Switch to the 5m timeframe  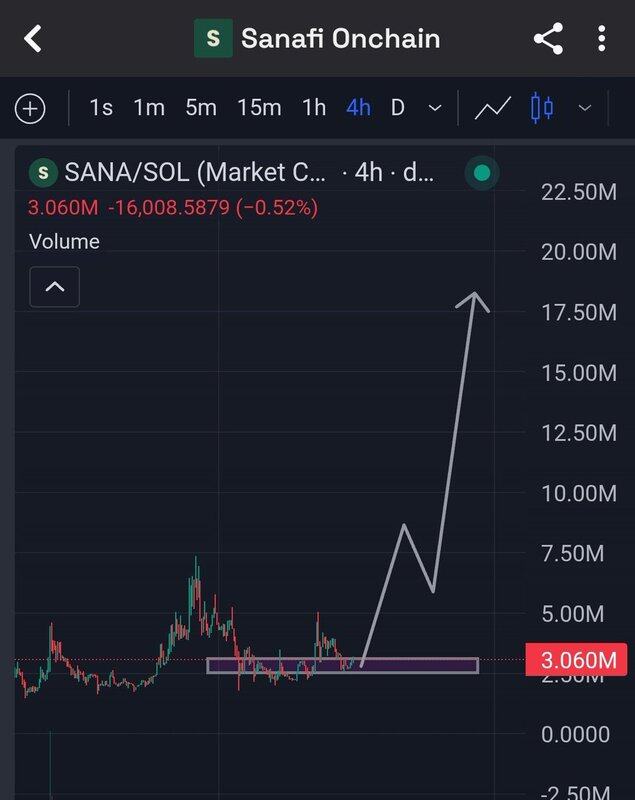pyautogui.click(x=201, y=108)
